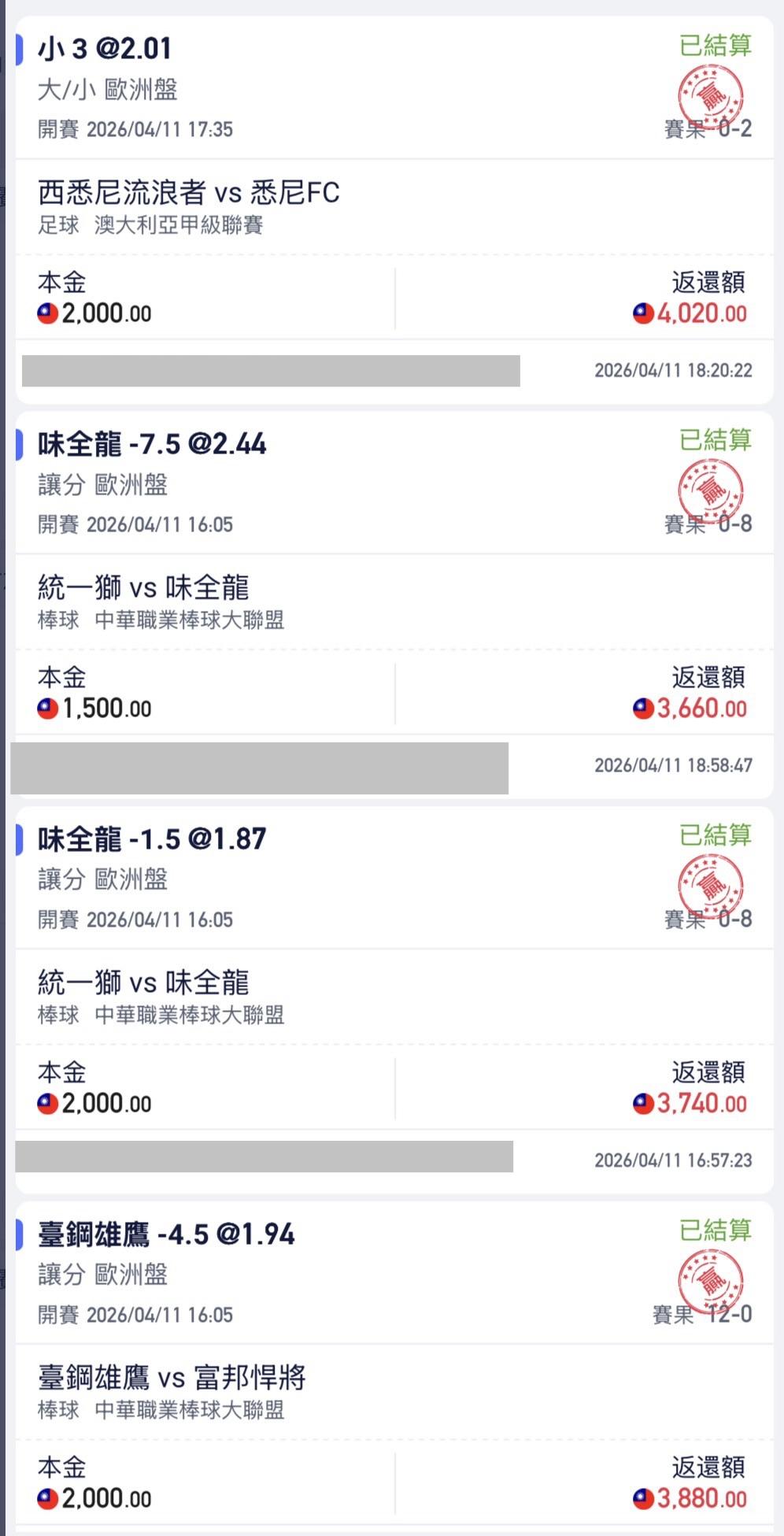Open the 小 3 @2.01 bet card
This screenshot has width=784, height=1536.
(394, 209)
